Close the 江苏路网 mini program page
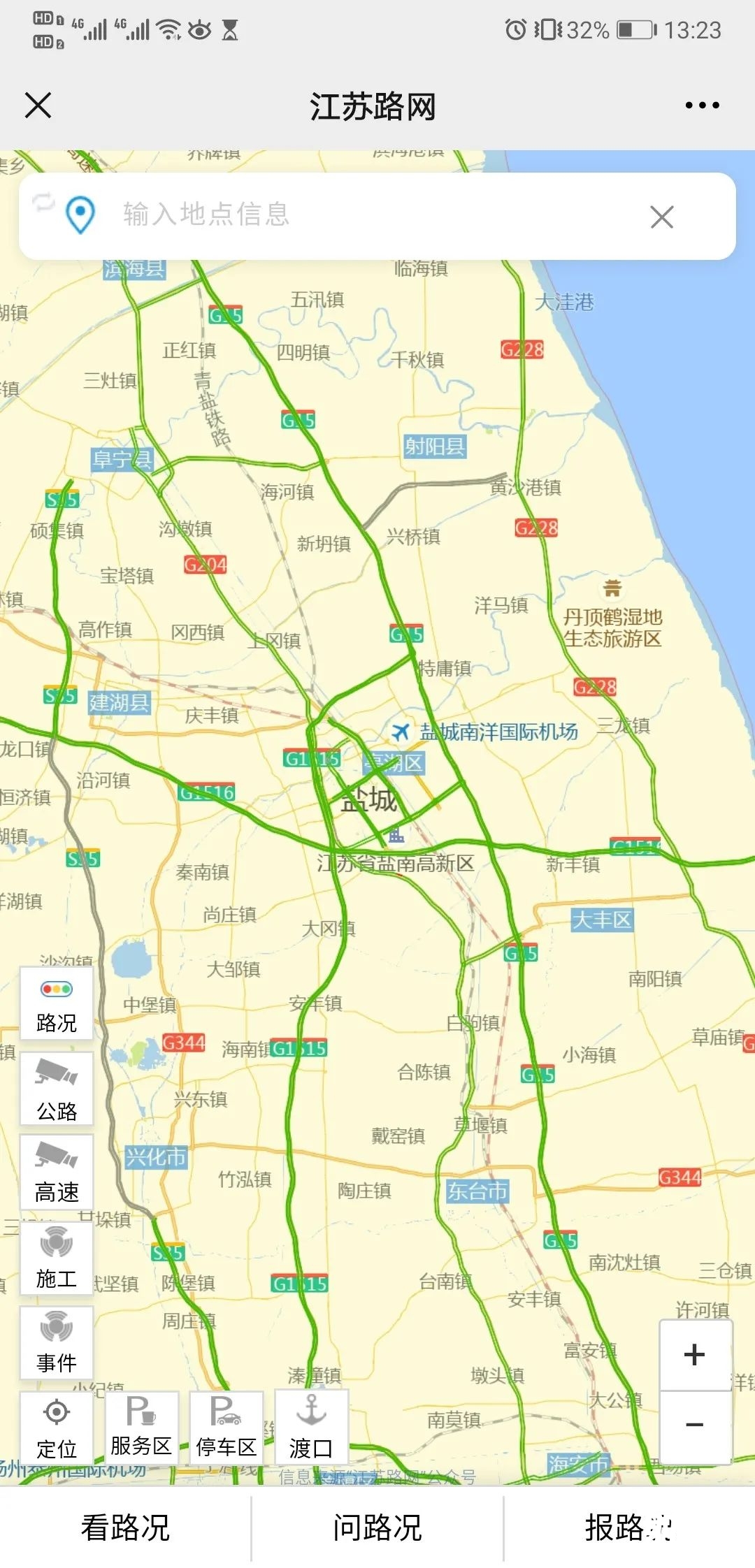755x1568 pixels. [x=38, y=106]
